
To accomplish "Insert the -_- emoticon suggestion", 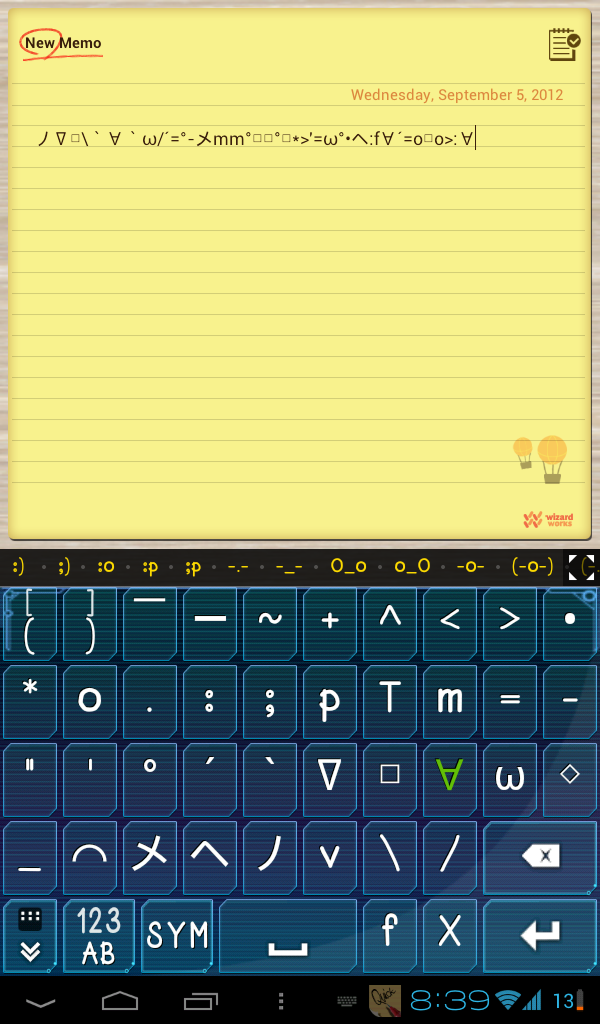I will click(x=290, y=567).
